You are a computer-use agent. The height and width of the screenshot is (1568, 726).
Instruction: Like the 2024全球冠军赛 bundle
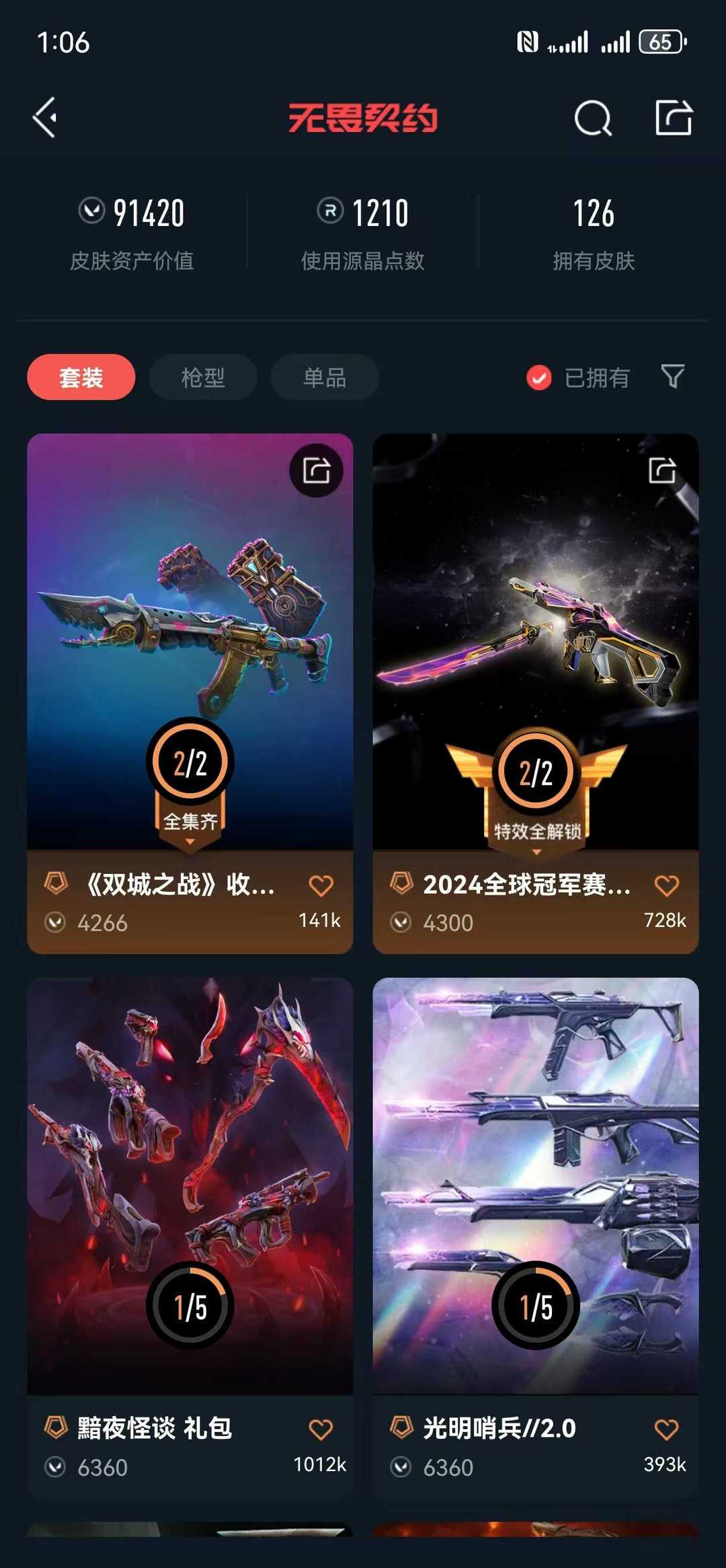pos(666,886)
